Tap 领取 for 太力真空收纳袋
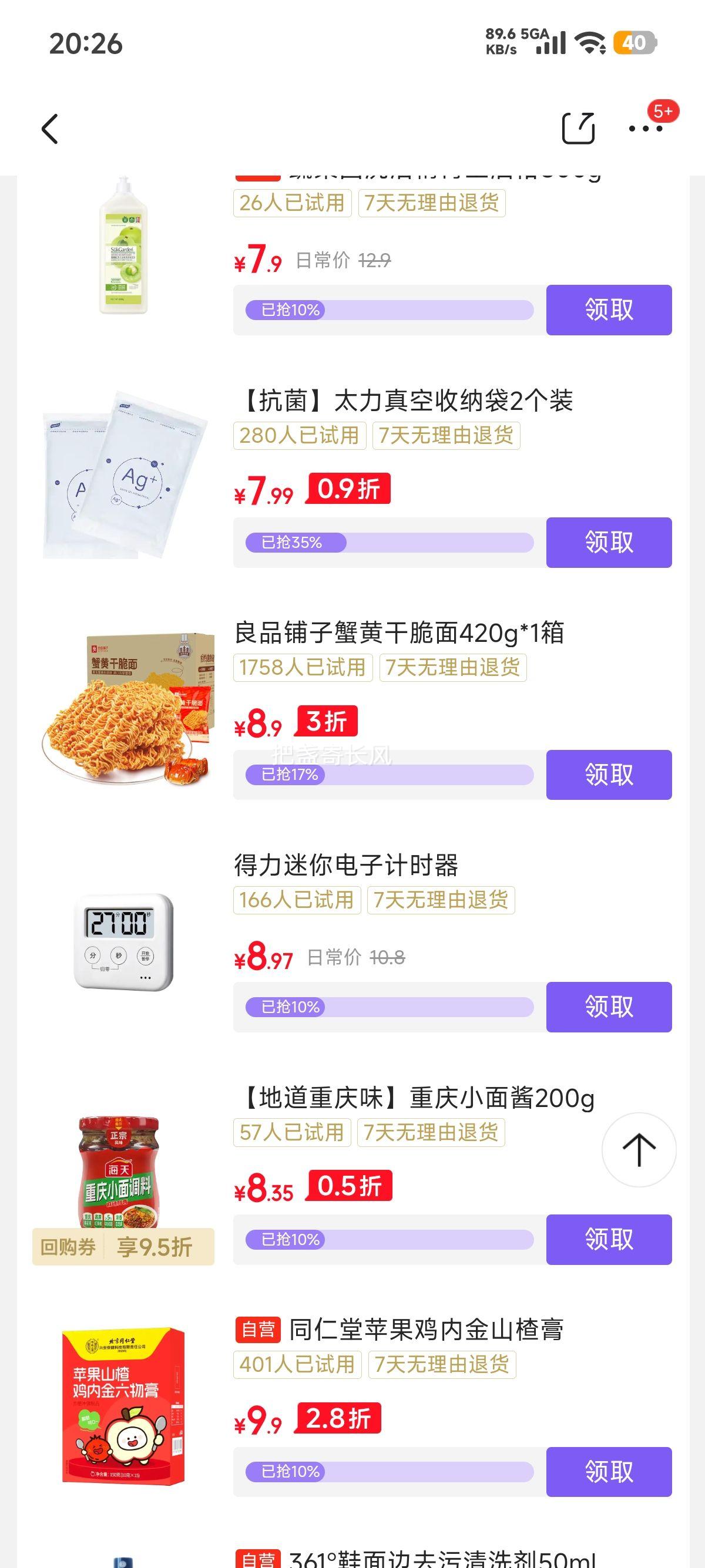 [608, 543]
